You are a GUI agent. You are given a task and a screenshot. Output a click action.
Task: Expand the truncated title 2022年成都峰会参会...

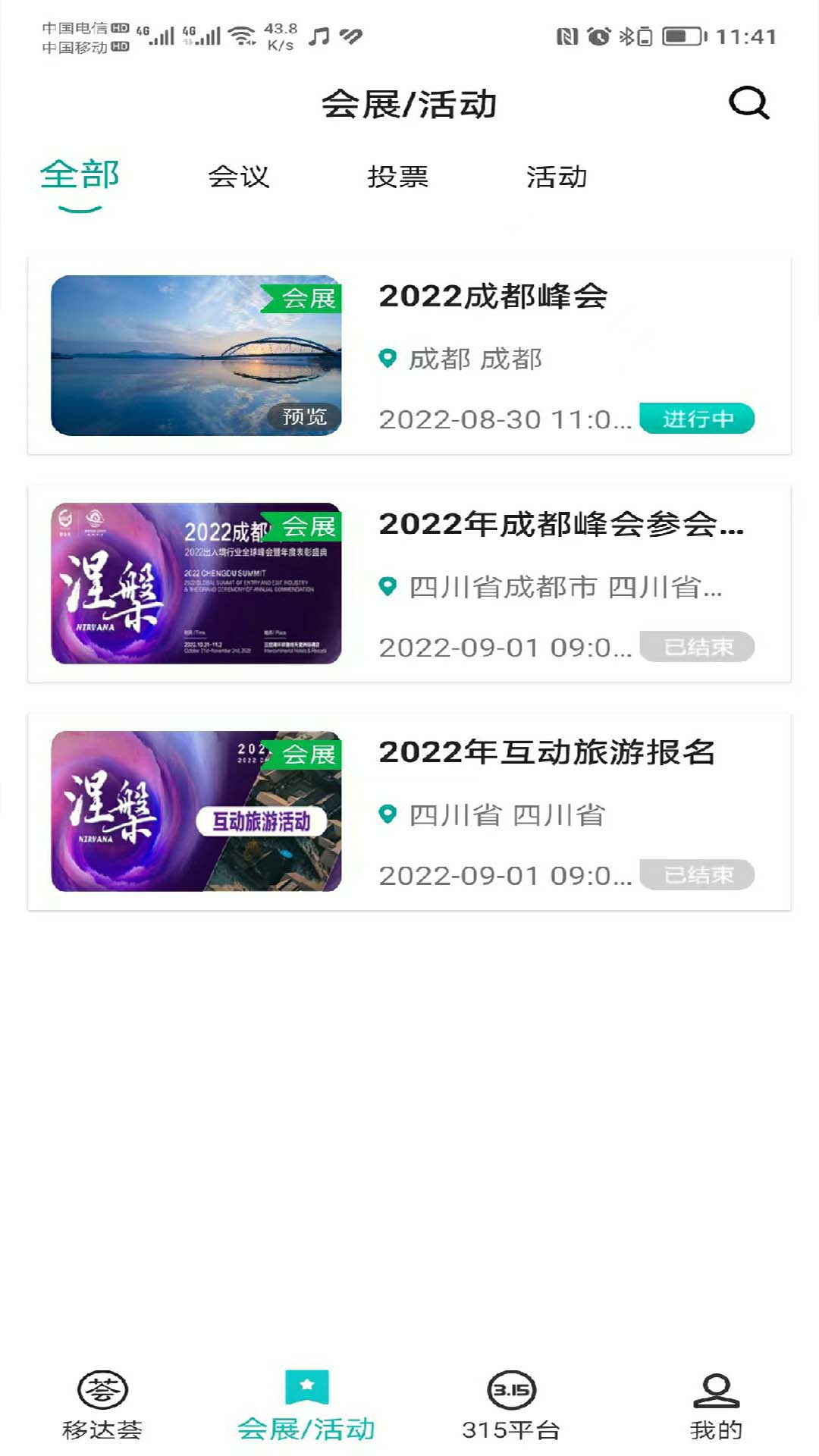pyautogui.click(x=563, y=525)
